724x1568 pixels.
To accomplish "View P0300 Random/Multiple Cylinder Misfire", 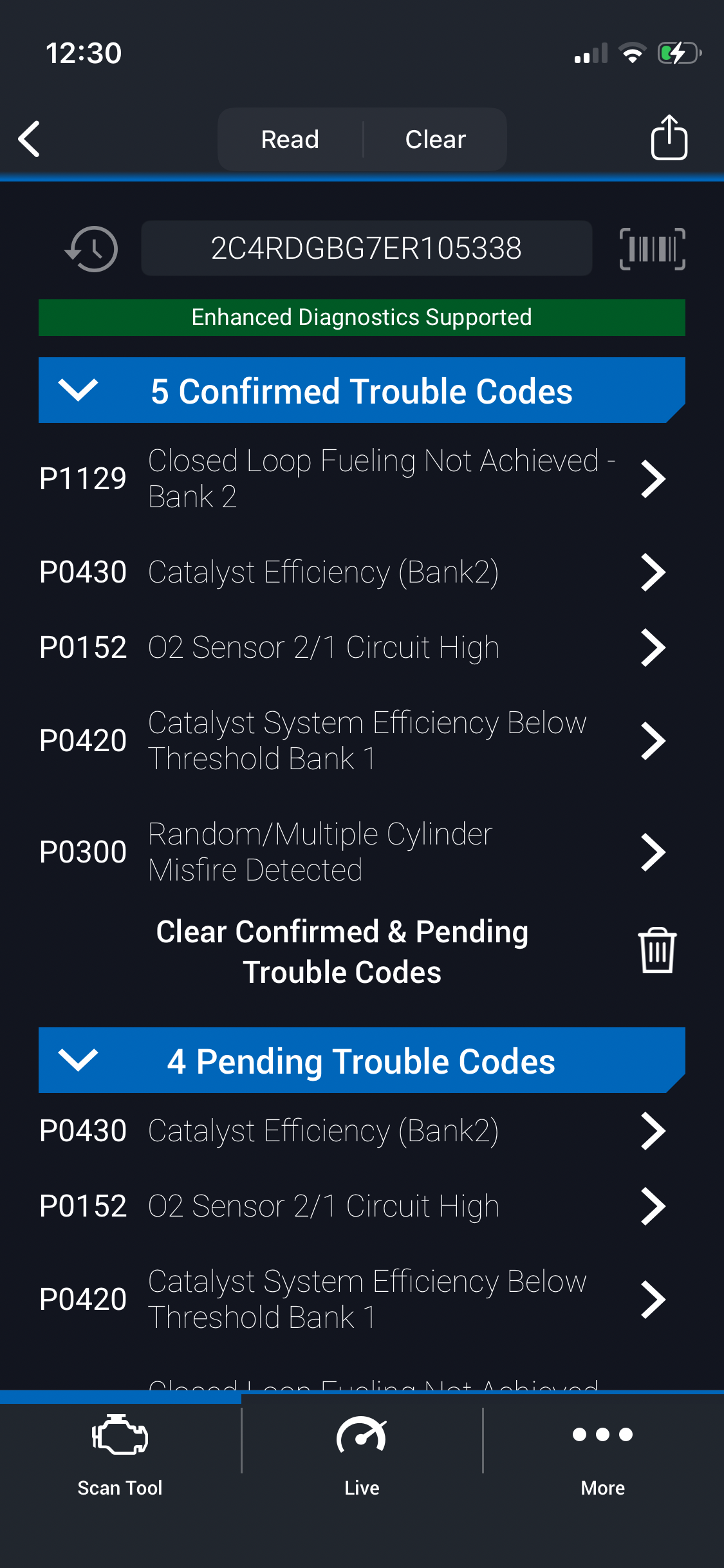I will 351,852.
